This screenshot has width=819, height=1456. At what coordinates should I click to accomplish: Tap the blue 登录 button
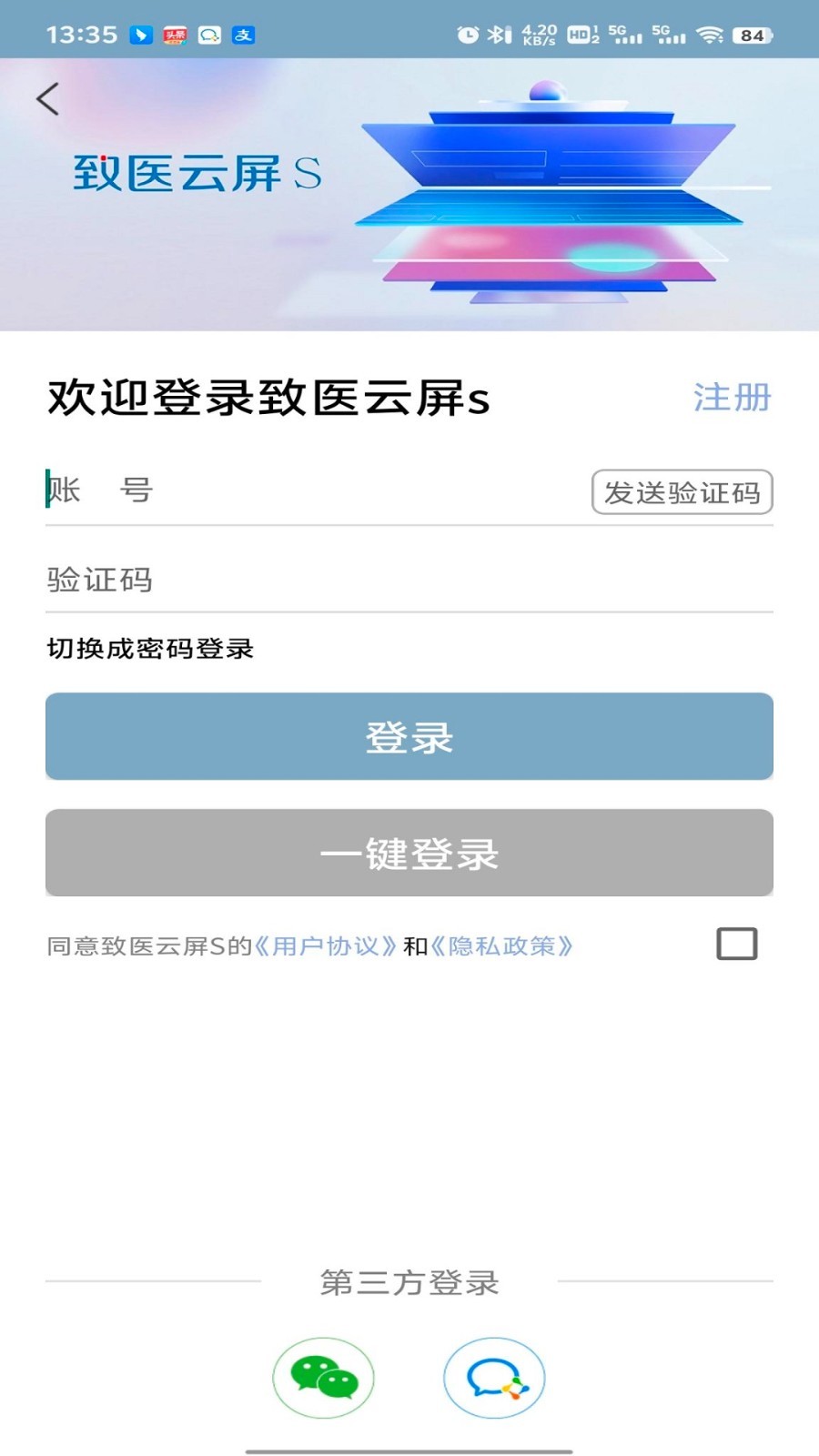[x=409, y=736]
